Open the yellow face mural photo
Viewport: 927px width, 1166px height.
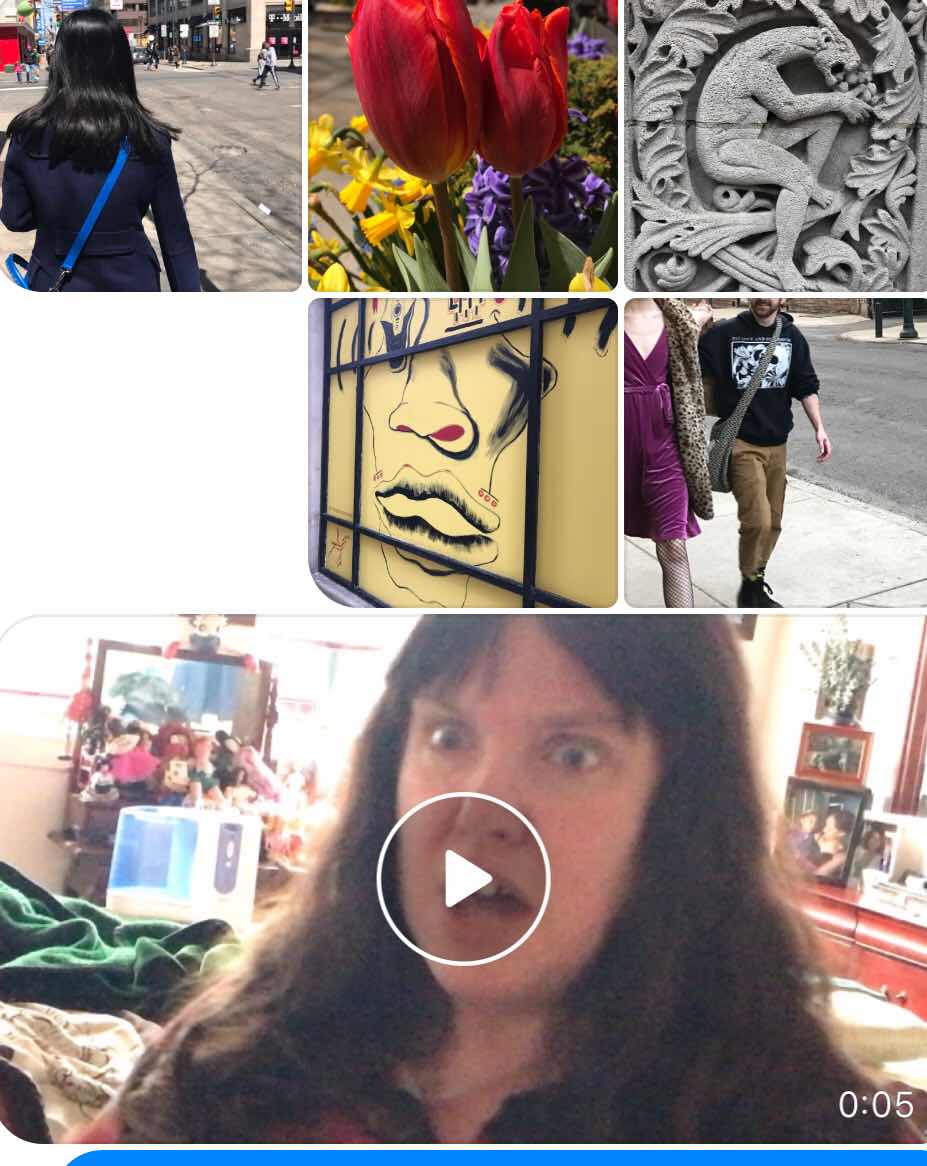462,452
